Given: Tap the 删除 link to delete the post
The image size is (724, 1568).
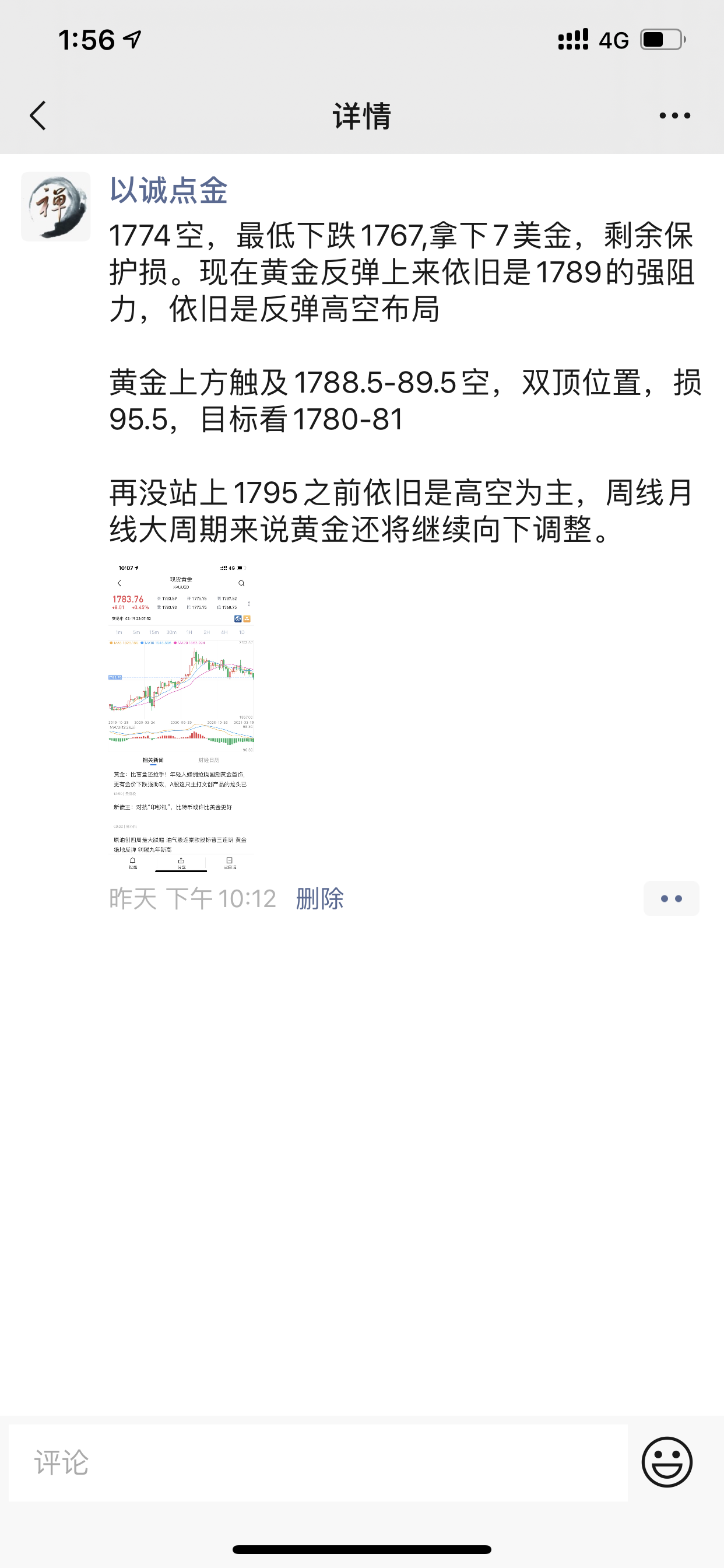Looking at the screenshot, I should (x=319, y=898).
